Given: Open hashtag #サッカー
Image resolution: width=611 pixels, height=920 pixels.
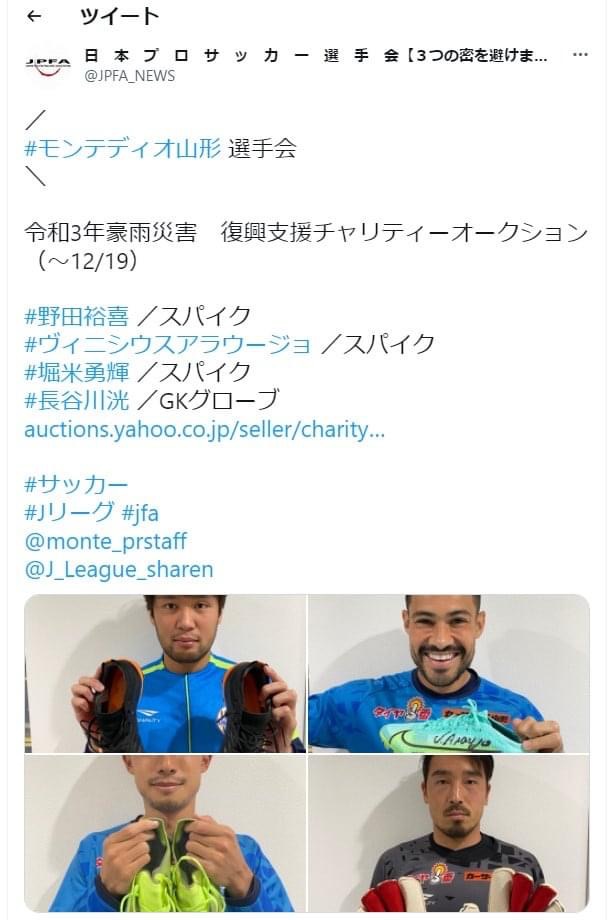Looking at the screenshot, I should [77, 485].
